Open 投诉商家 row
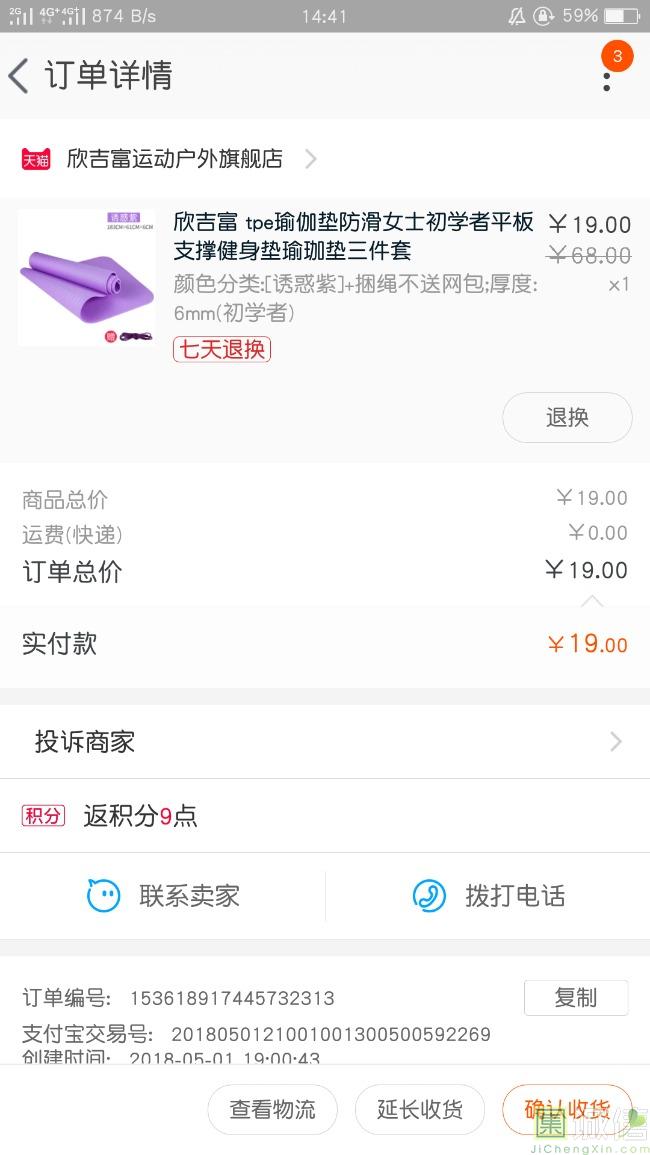 (325, 742)
